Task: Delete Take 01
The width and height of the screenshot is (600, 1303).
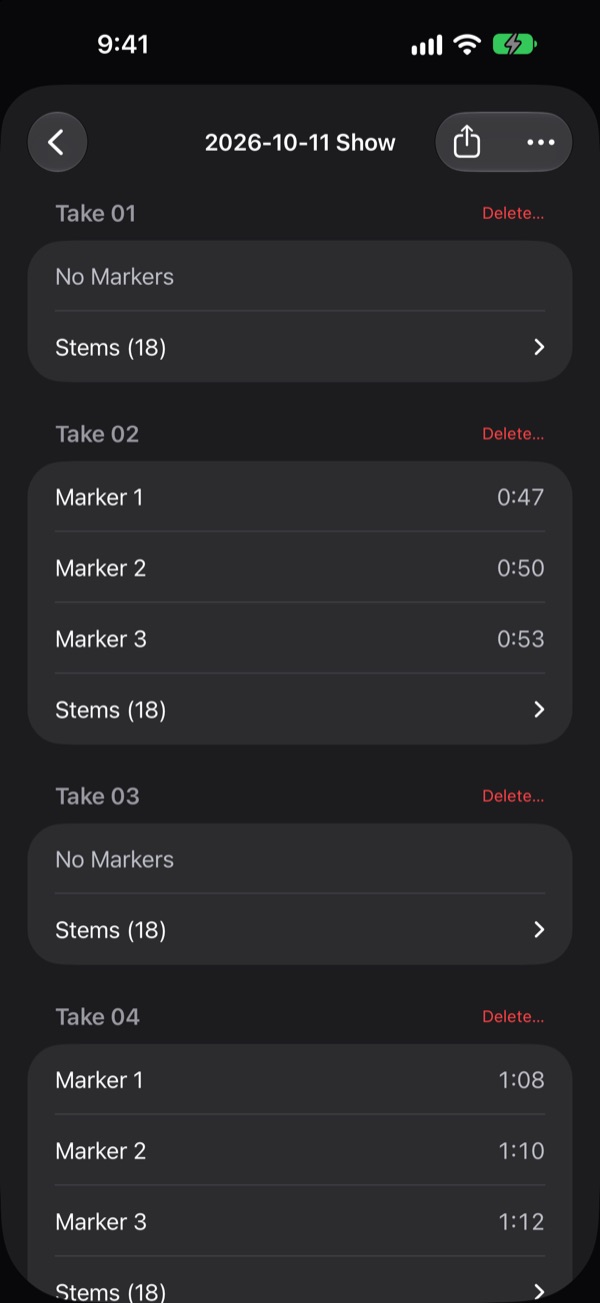Action: [513, 213]
